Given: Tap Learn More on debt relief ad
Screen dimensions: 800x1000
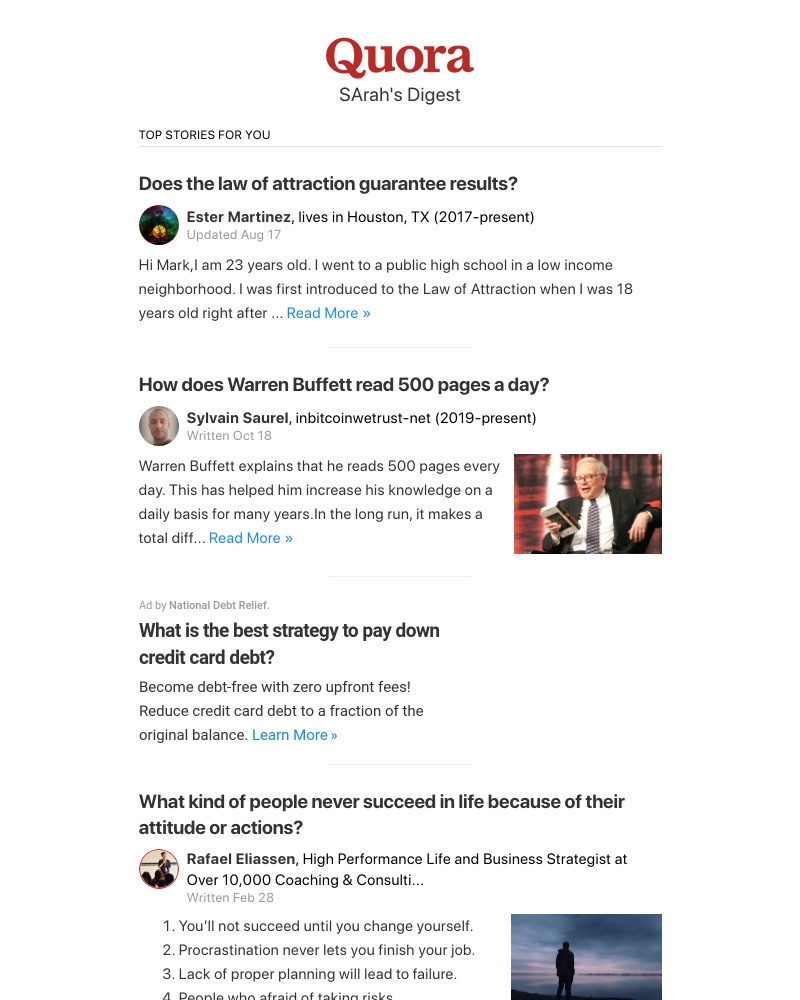Looking at the screenshot, I should (294, 735).
